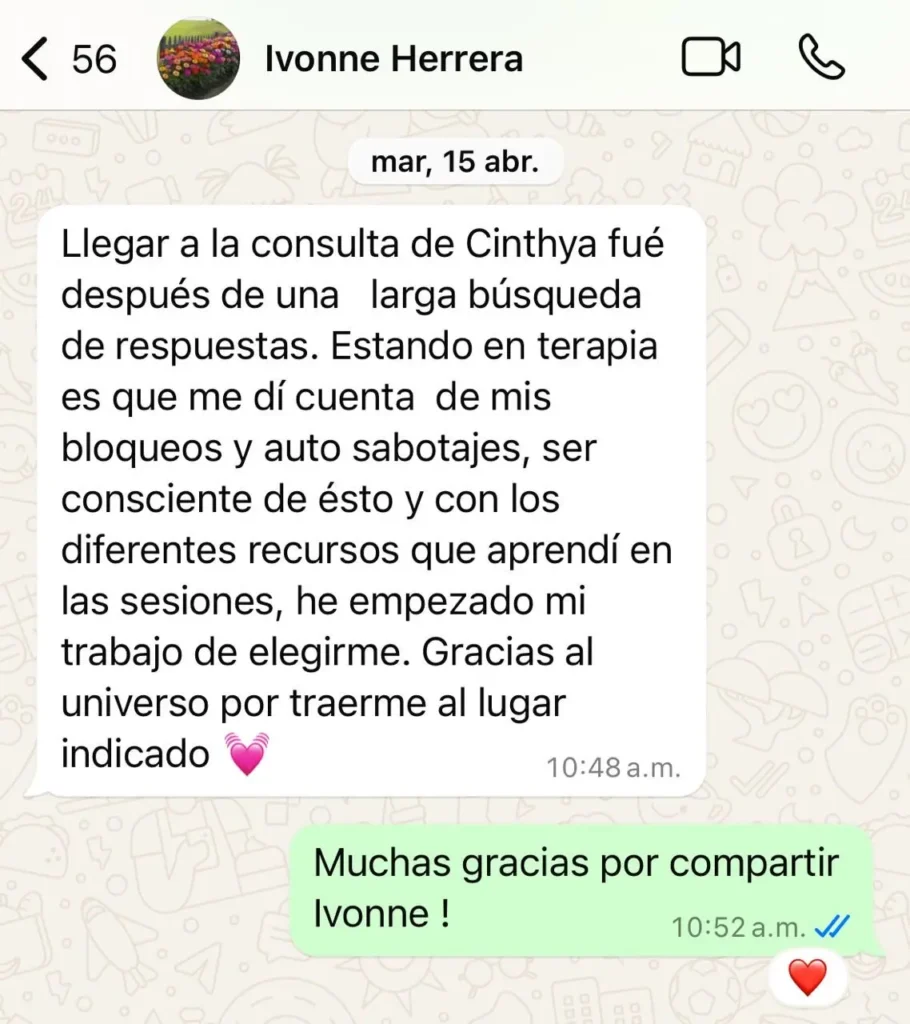The width and height of the screenshot is (910, 1024).
Task: Start a video call with Ivonne
Action: 710,58
